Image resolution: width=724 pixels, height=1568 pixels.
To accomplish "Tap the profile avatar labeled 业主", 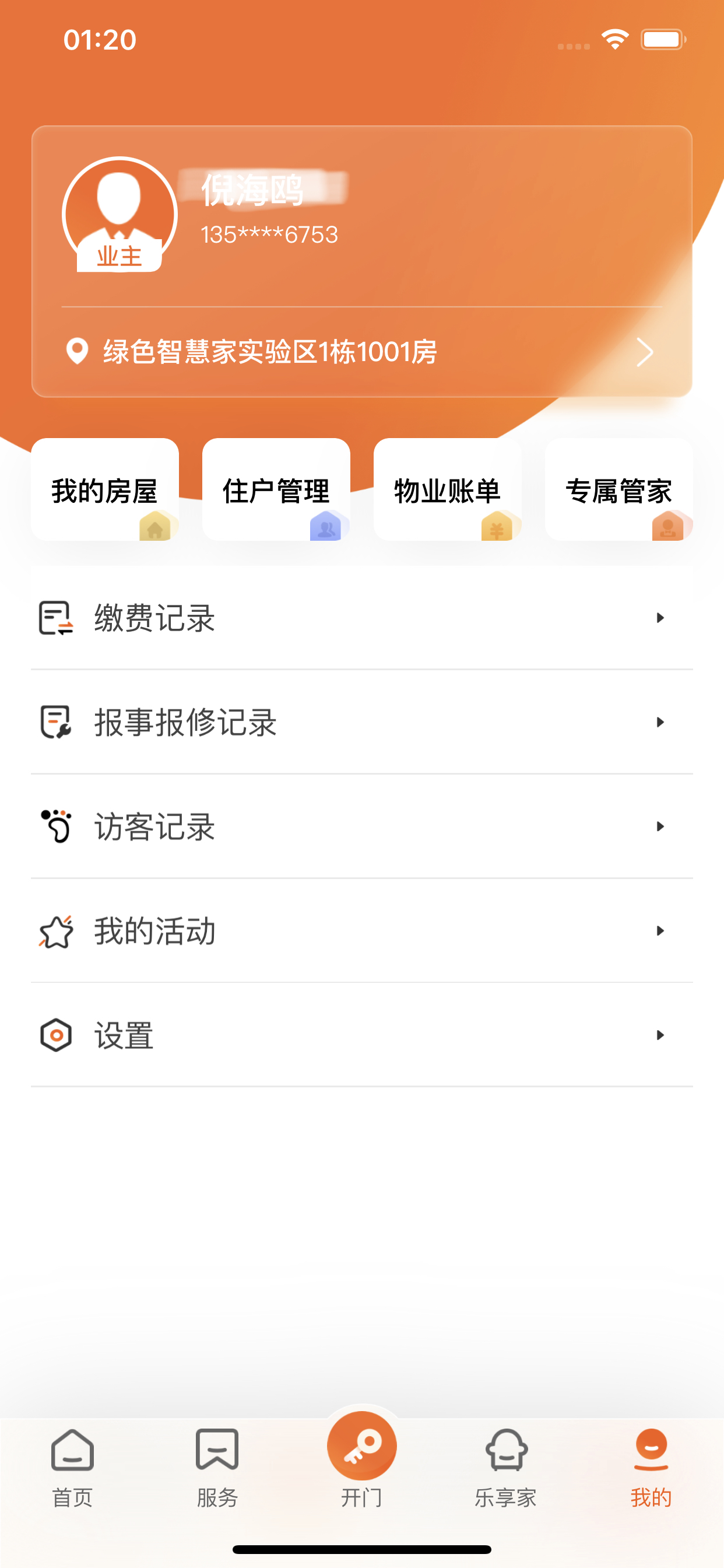I will point(120,214).
